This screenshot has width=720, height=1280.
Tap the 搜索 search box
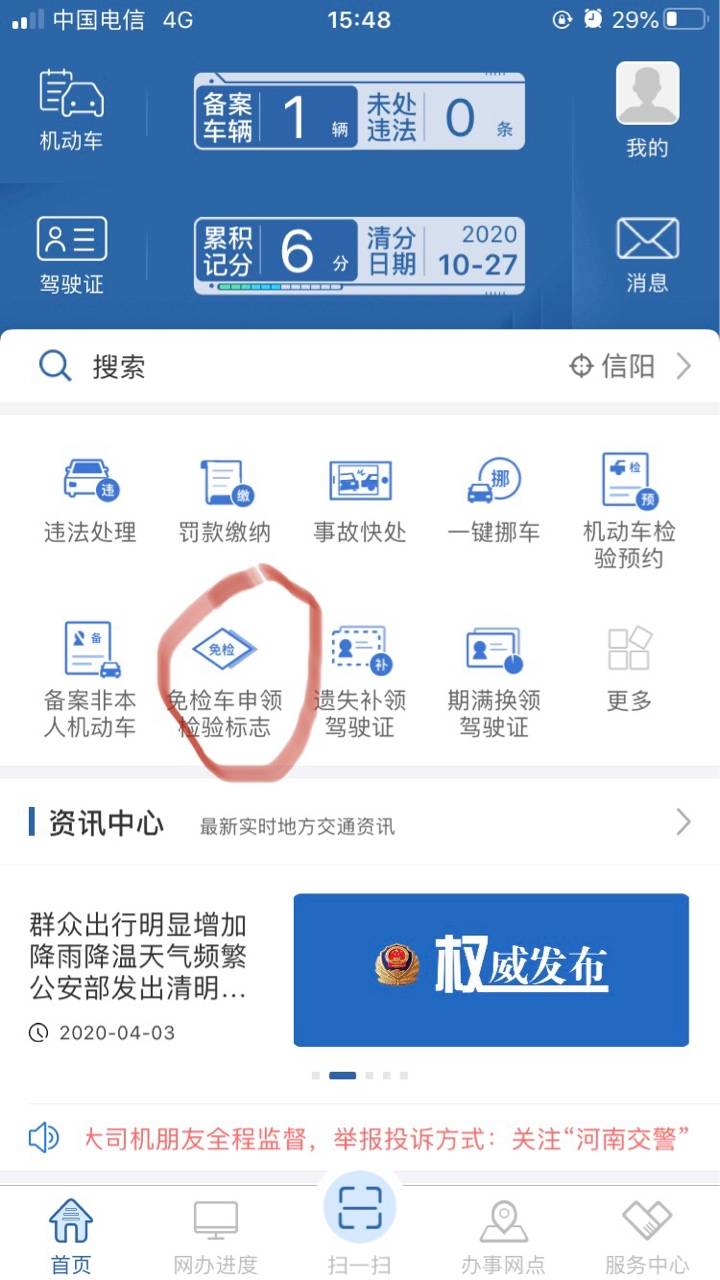300,367
